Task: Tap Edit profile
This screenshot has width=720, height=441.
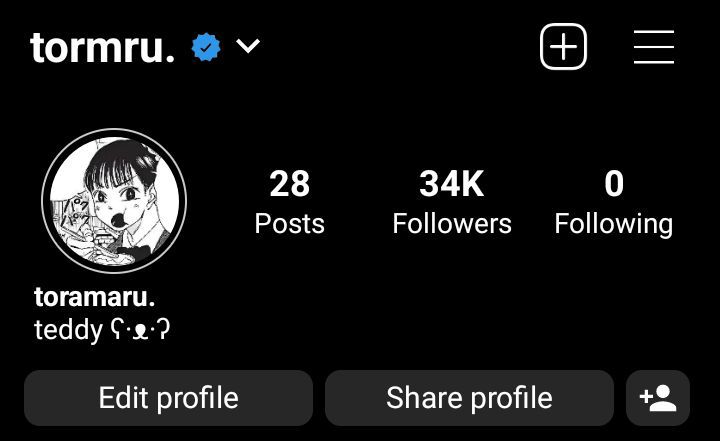Action: 168,398
